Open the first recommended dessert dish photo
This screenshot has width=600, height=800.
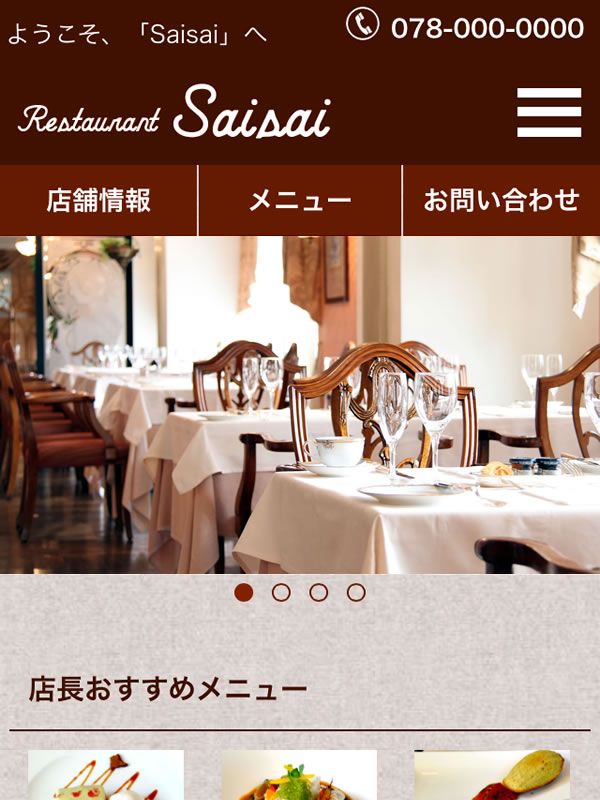[106, 775]
